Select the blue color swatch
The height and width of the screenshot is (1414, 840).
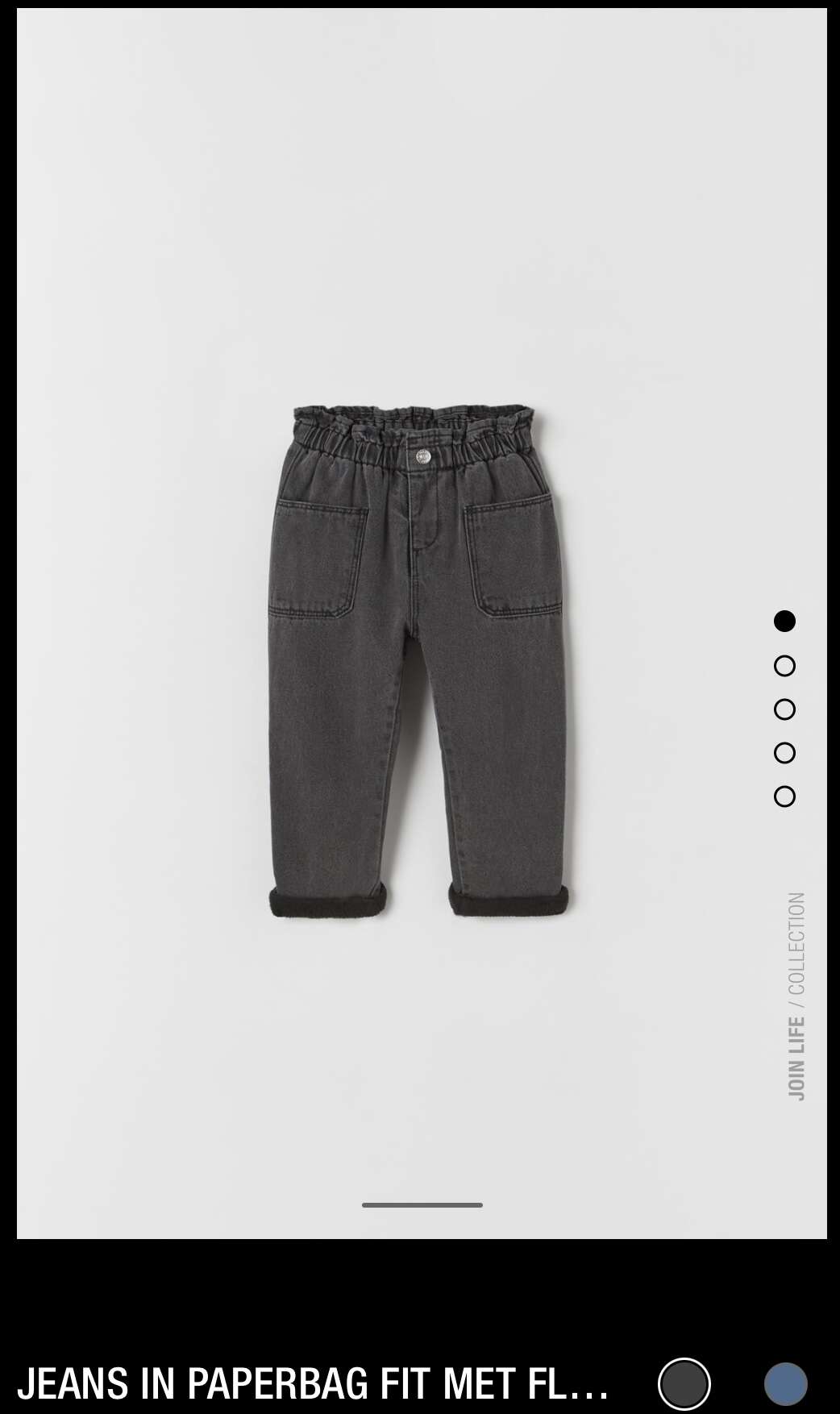click(x=786, y=1383)
